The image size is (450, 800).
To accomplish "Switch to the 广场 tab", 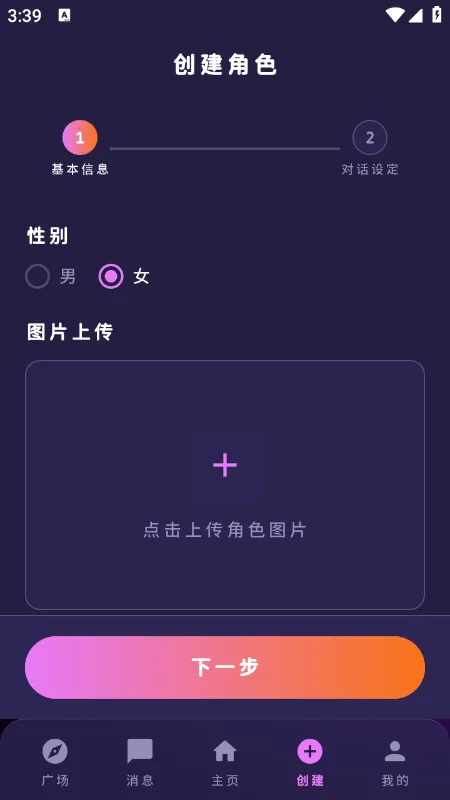I will [x=55, y=762].
